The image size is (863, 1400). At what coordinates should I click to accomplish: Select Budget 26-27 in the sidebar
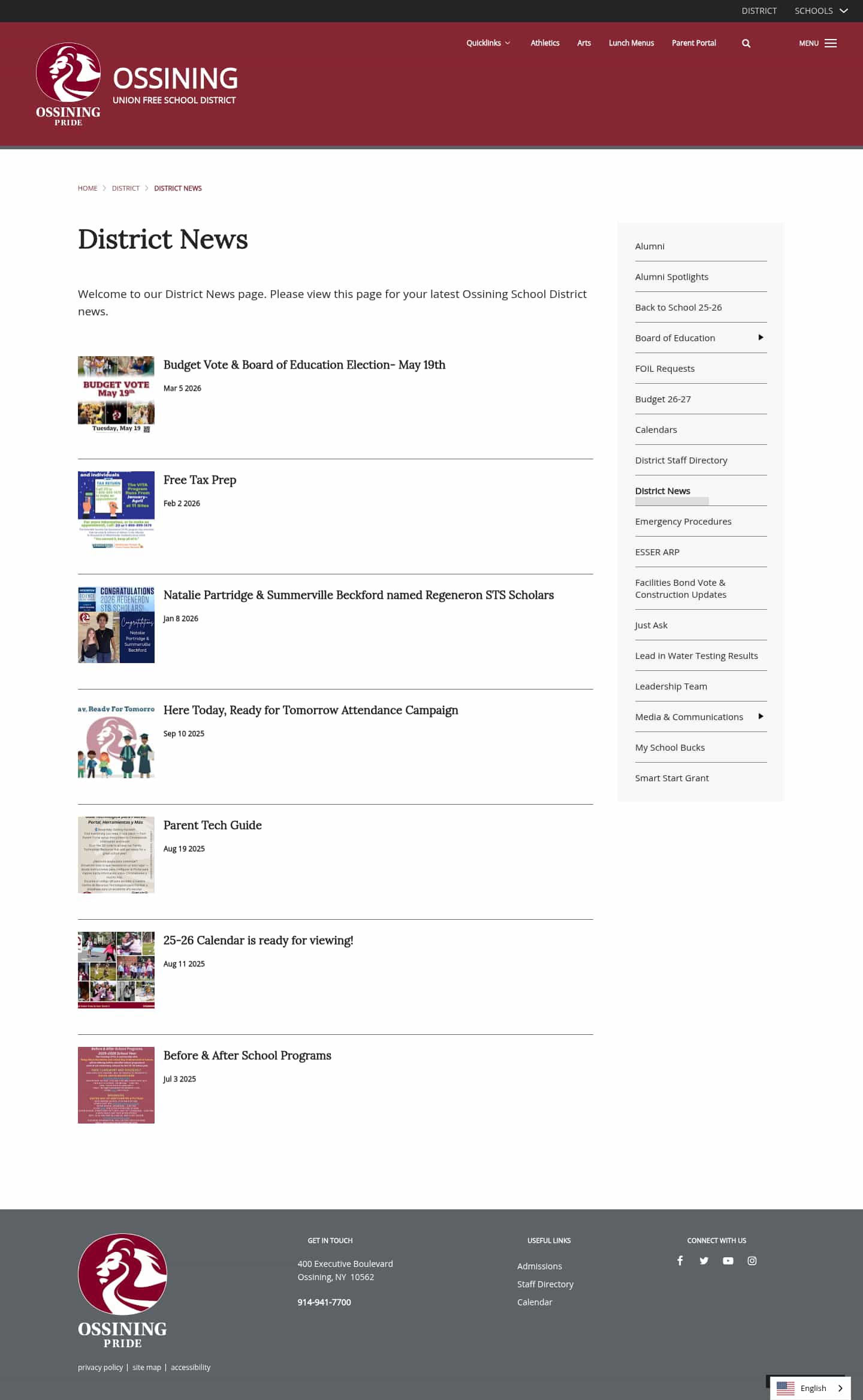pos(662,399)
